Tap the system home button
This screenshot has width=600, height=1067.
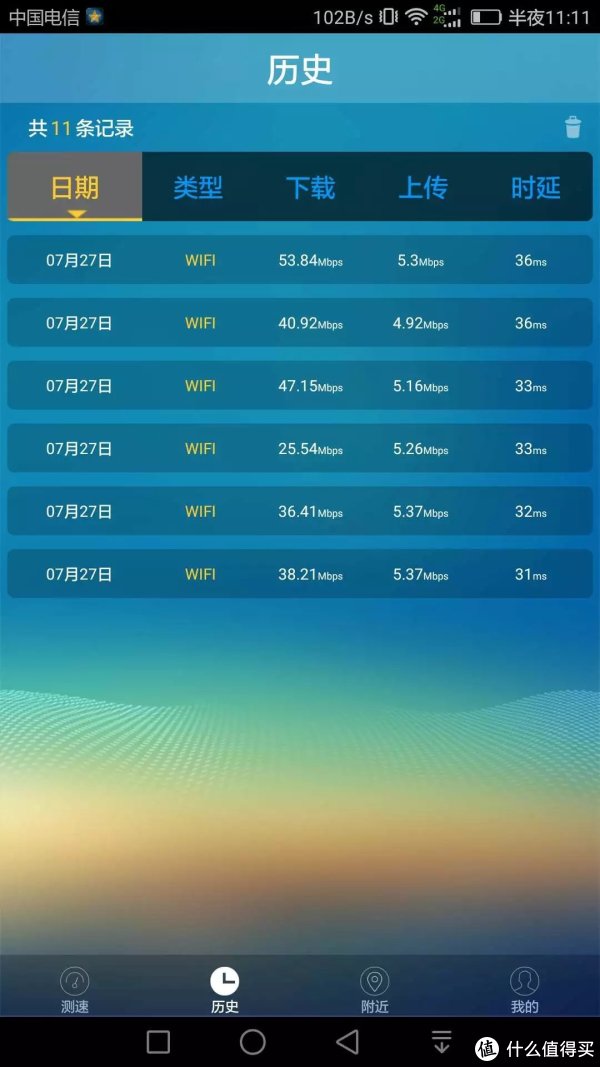pyautogui.click(x=252, y=1041)
